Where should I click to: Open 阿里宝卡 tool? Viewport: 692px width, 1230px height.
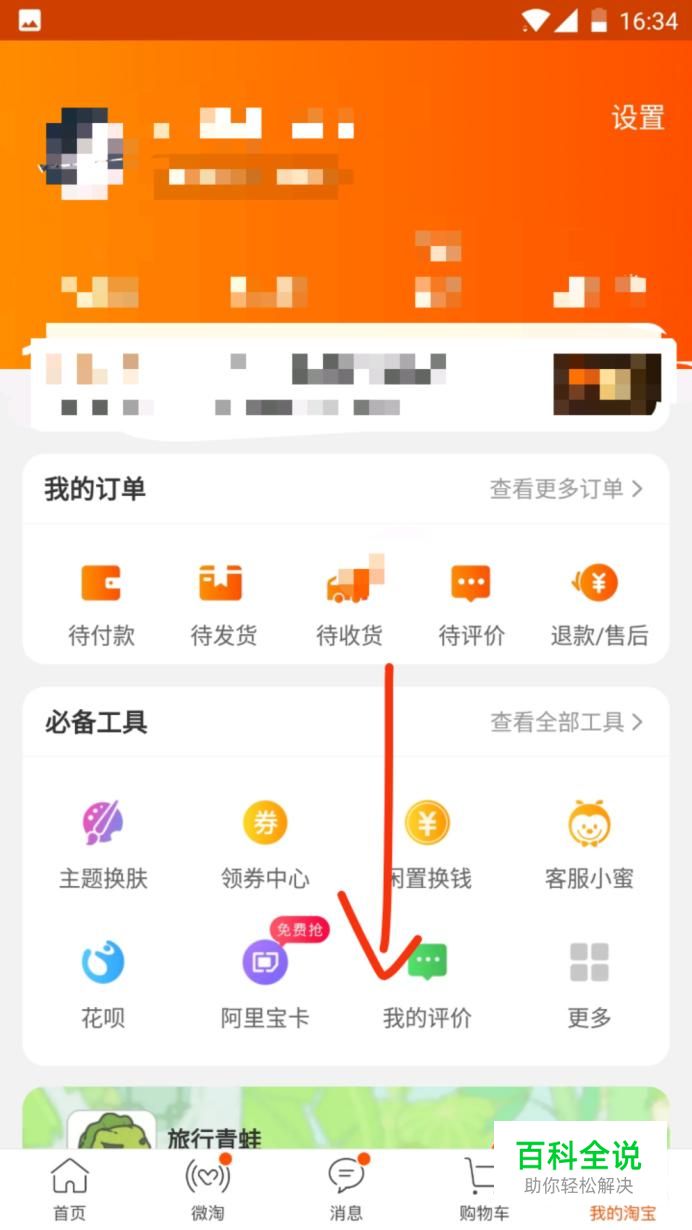[265, 985]
